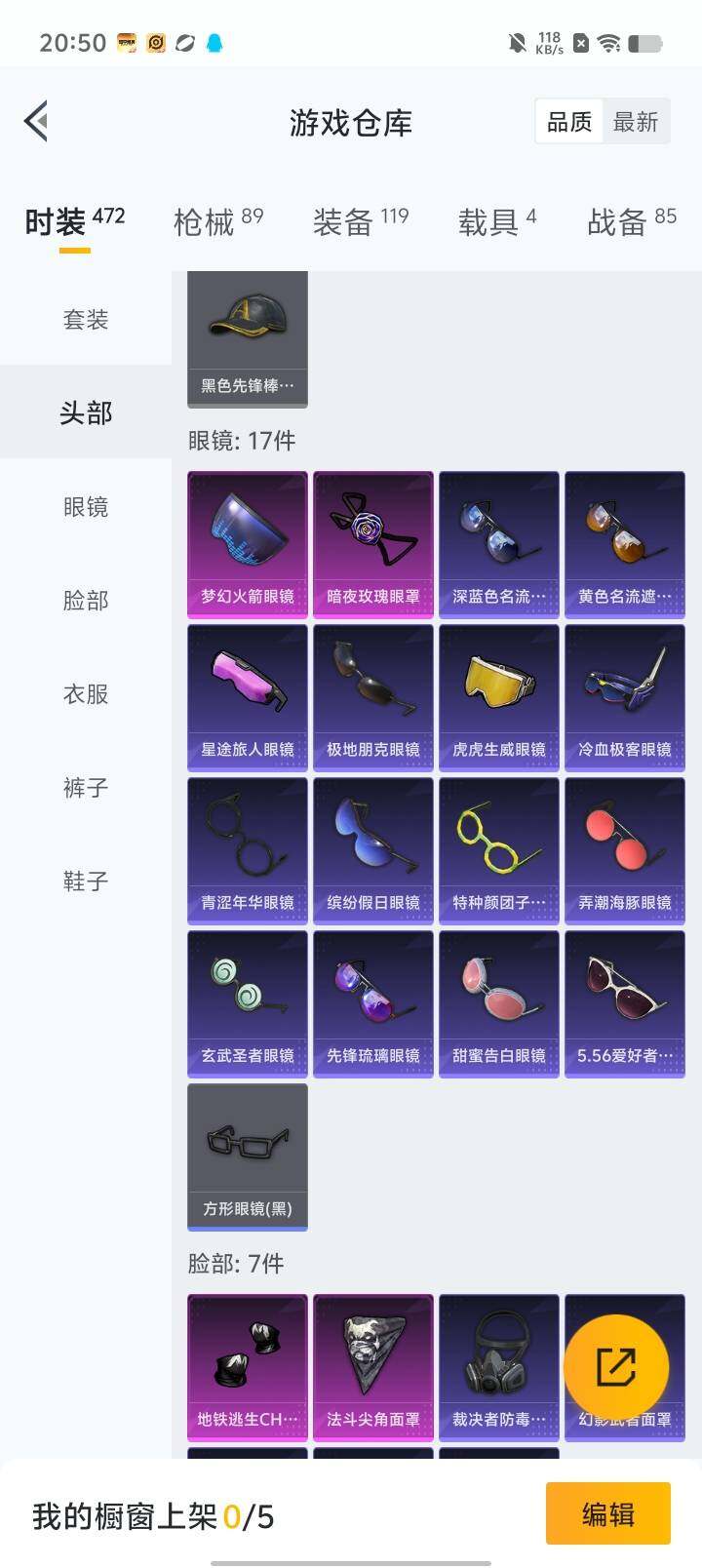The image size is (702, 1568).
Task: Open the 法斗尖角面罩 item
Action: click(373, 1367)
